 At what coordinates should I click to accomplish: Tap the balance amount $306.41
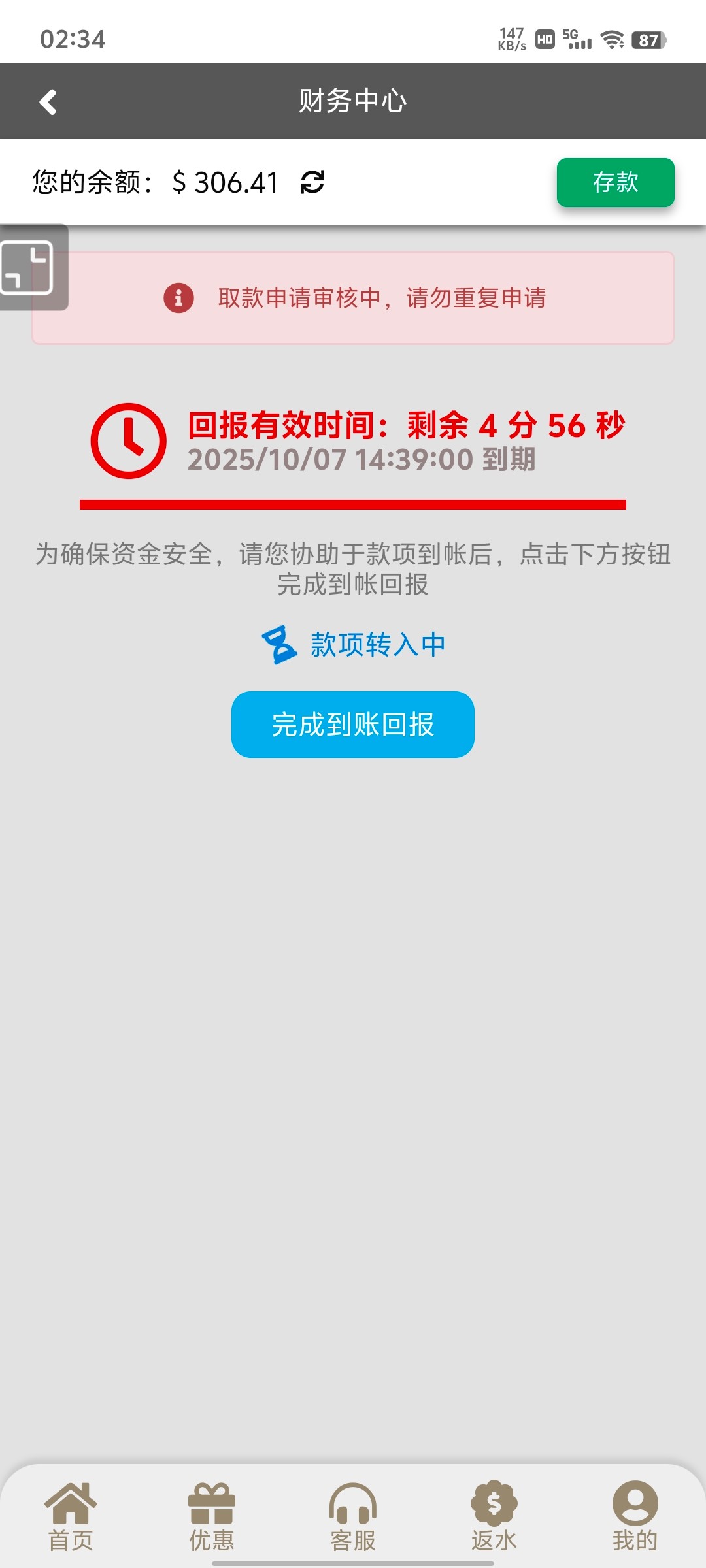(x=225, y=183)
